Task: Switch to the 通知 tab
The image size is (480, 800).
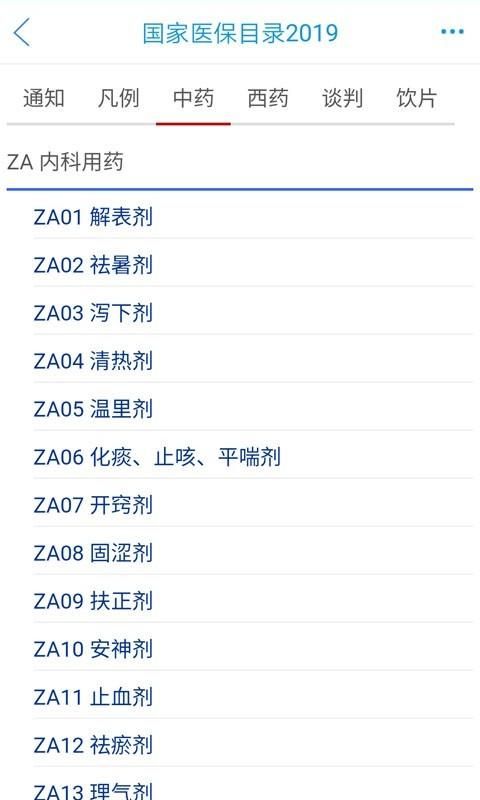Action: (x=44, y=98)
